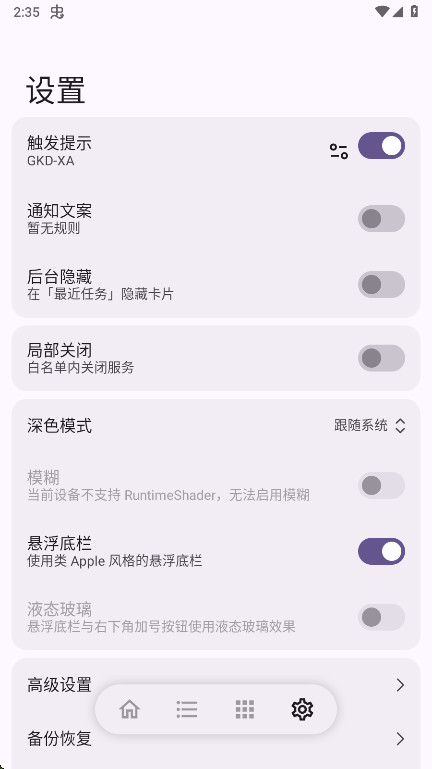
Task: Switch to the list tab in bottom bar
Action: tap(187, 709)
